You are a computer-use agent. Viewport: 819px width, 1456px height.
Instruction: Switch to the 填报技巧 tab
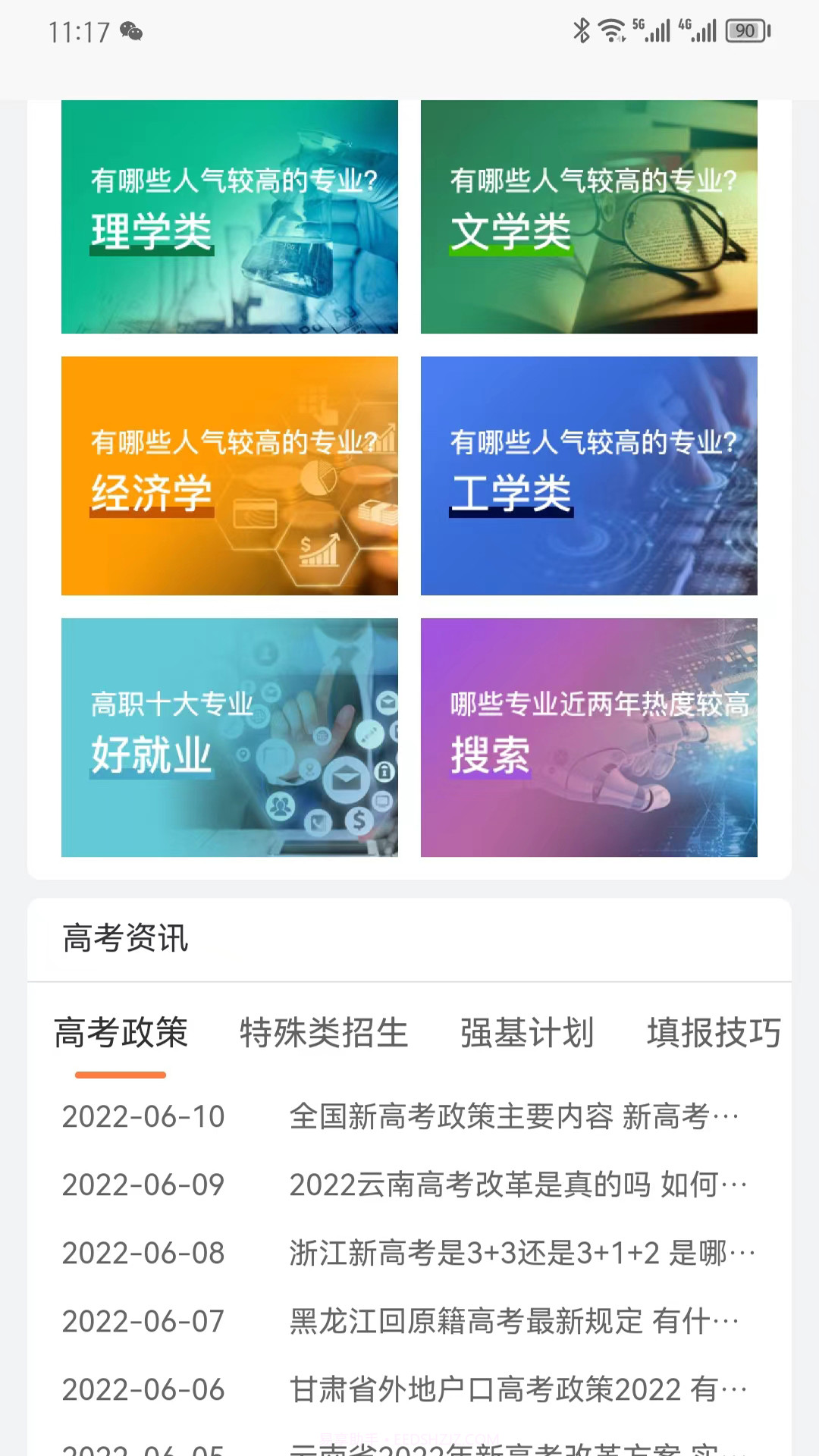(711, 1034)
